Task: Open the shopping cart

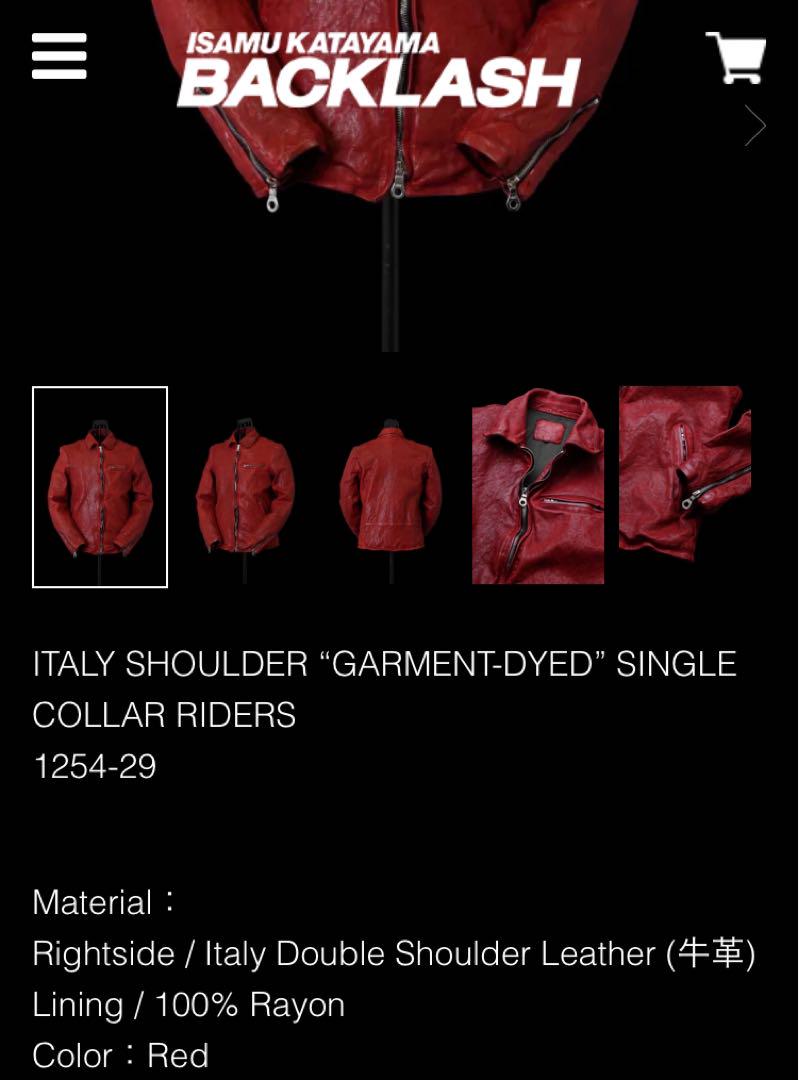Action: pyautogui.click(x=736, y=58)
